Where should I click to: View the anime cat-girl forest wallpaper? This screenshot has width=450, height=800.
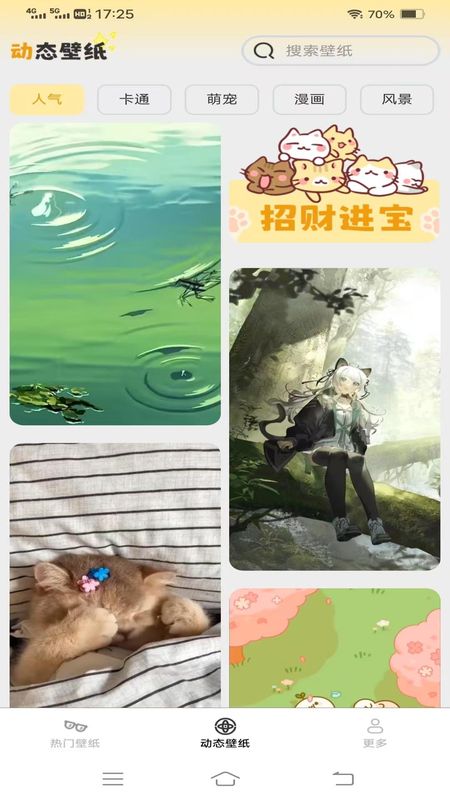[x=334, y=419]
